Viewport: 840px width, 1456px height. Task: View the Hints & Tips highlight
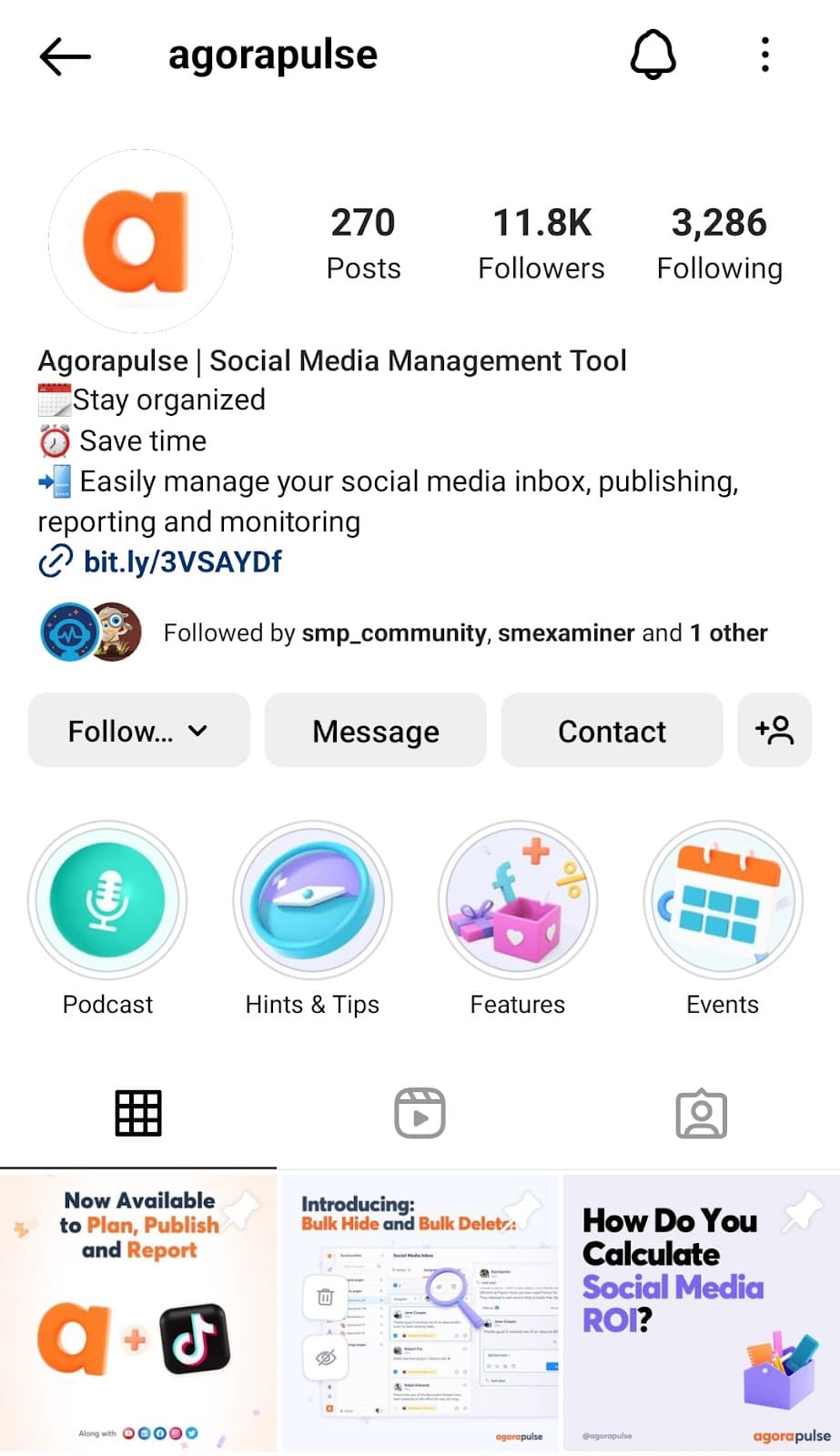point(312,900)
